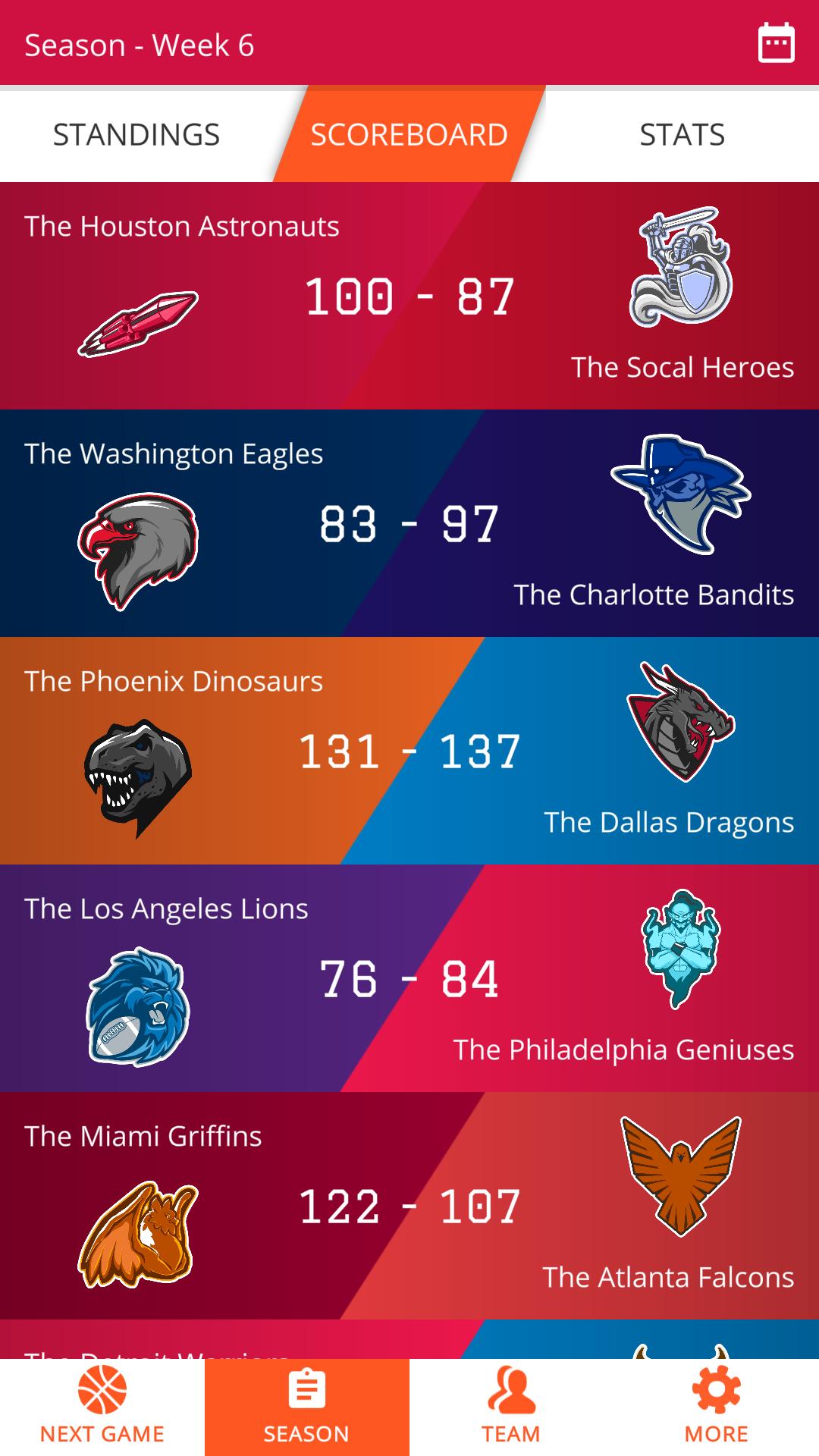Screen dimensions: 819x1456
Task: View the Phoenix Dinosaurs vs Dallas Dragons game
Action: tap(409, 751)
